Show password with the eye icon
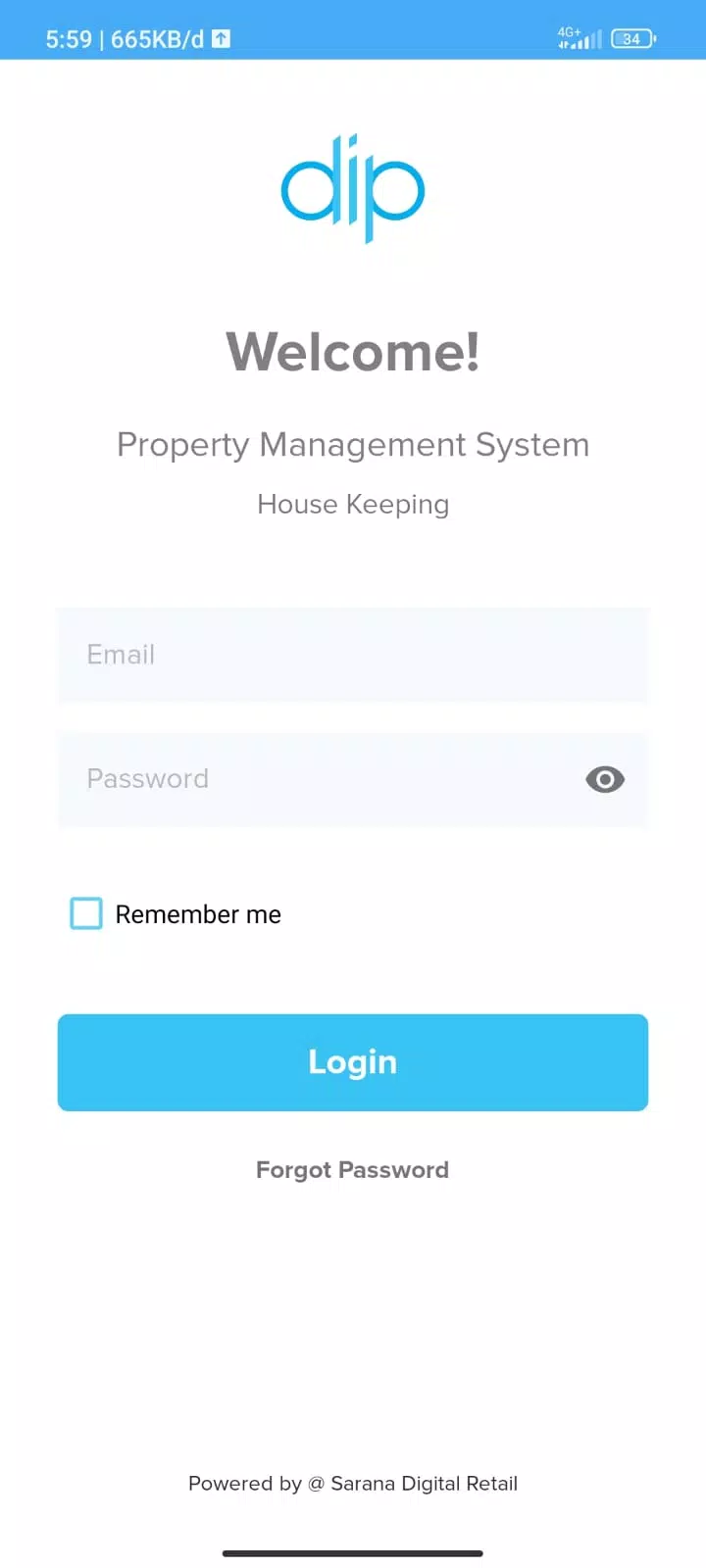Screen dimensions: 706x1568 [604, 779]
